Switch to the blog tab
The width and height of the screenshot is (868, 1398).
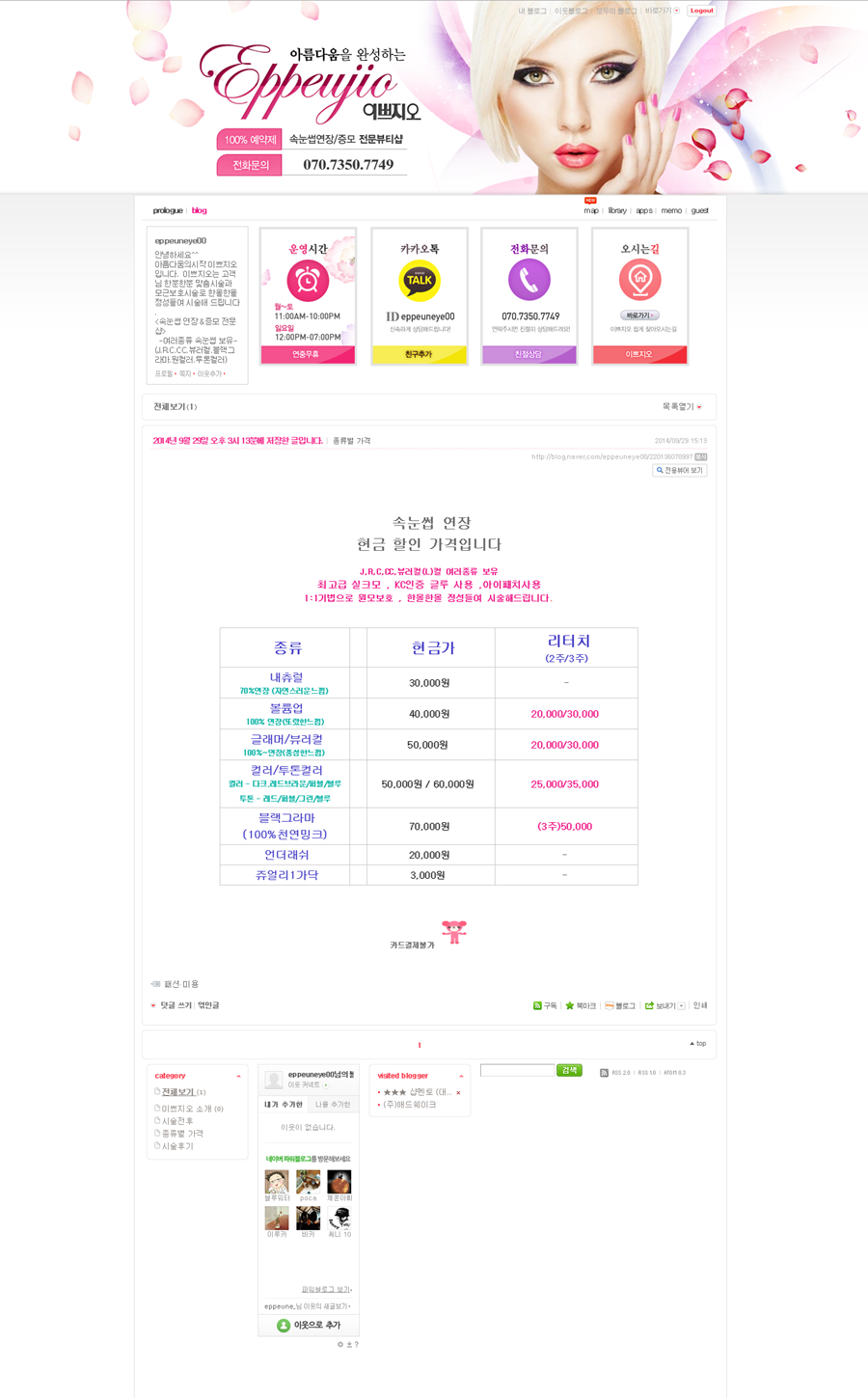[x=199, y=210]
